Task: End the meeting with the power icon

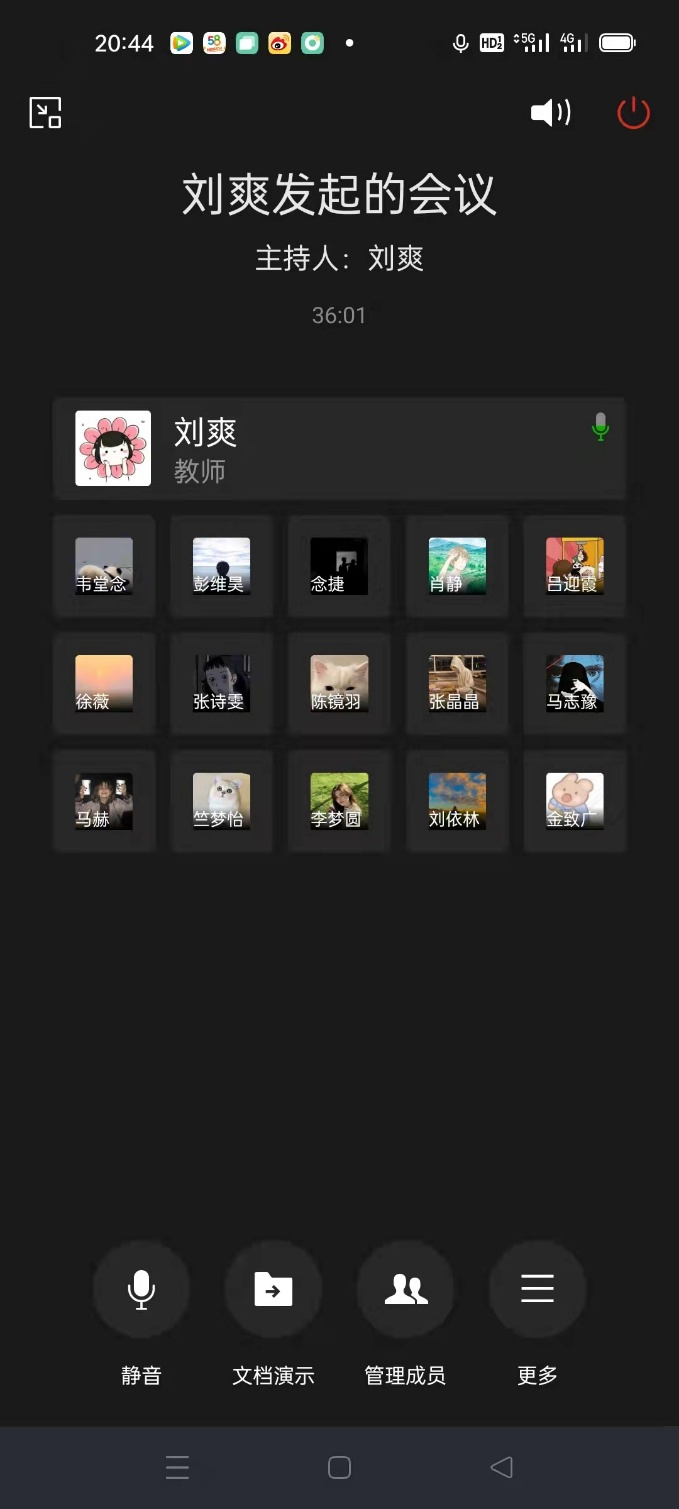Action: (633, 113)
